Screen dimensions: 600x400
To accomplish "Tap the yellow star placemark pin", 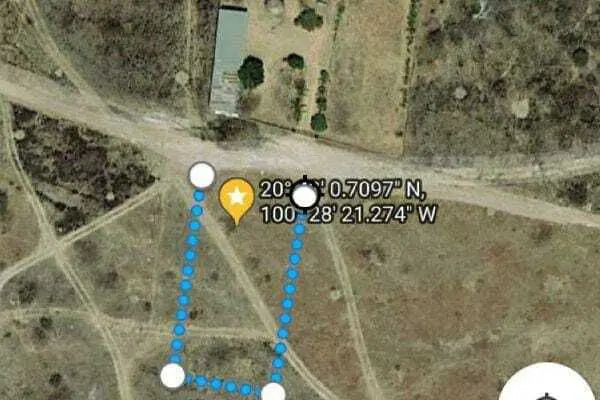I will (x=236, y=200).
